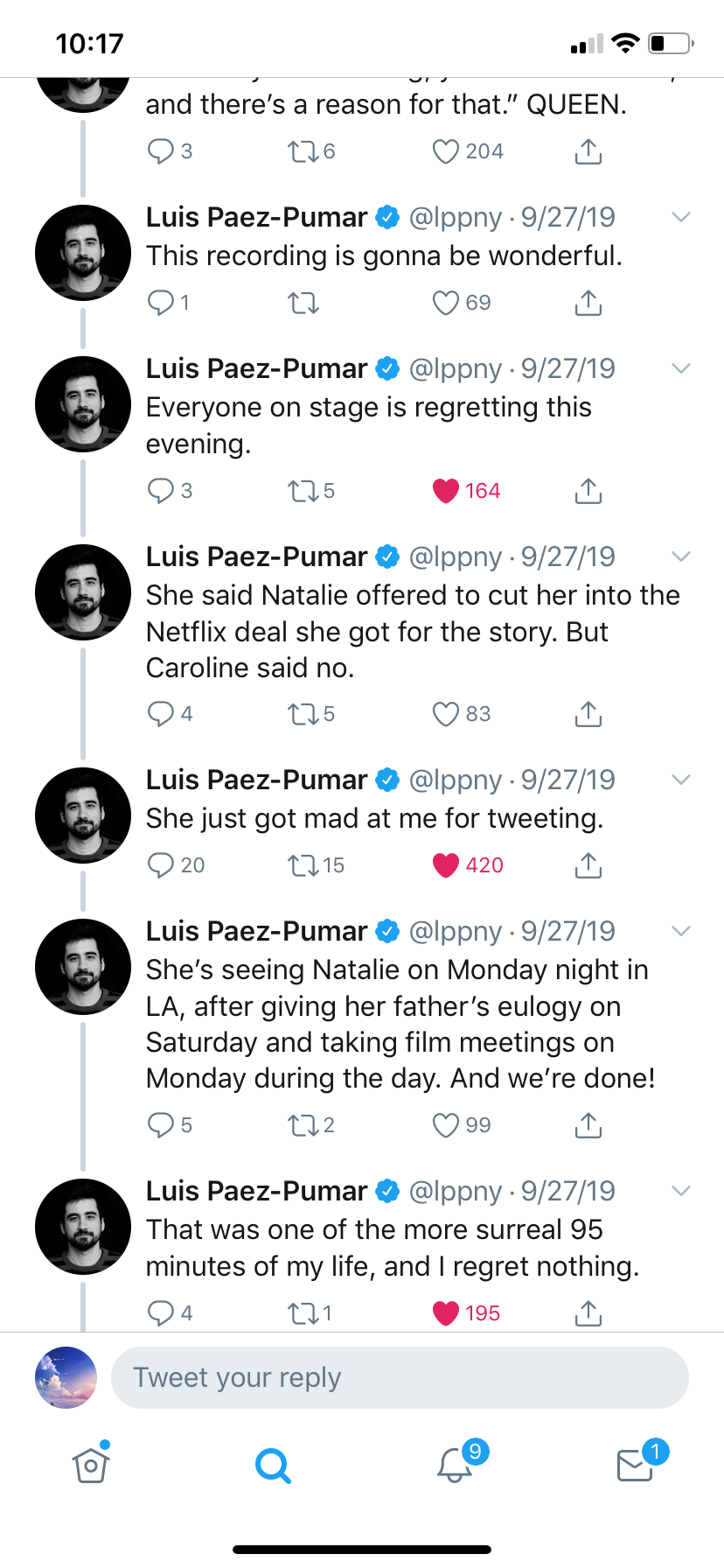Like the "She's seeing Natalie on Monday" tweet
Viewport: 724px width, 1568px height.
point(446,1125)
